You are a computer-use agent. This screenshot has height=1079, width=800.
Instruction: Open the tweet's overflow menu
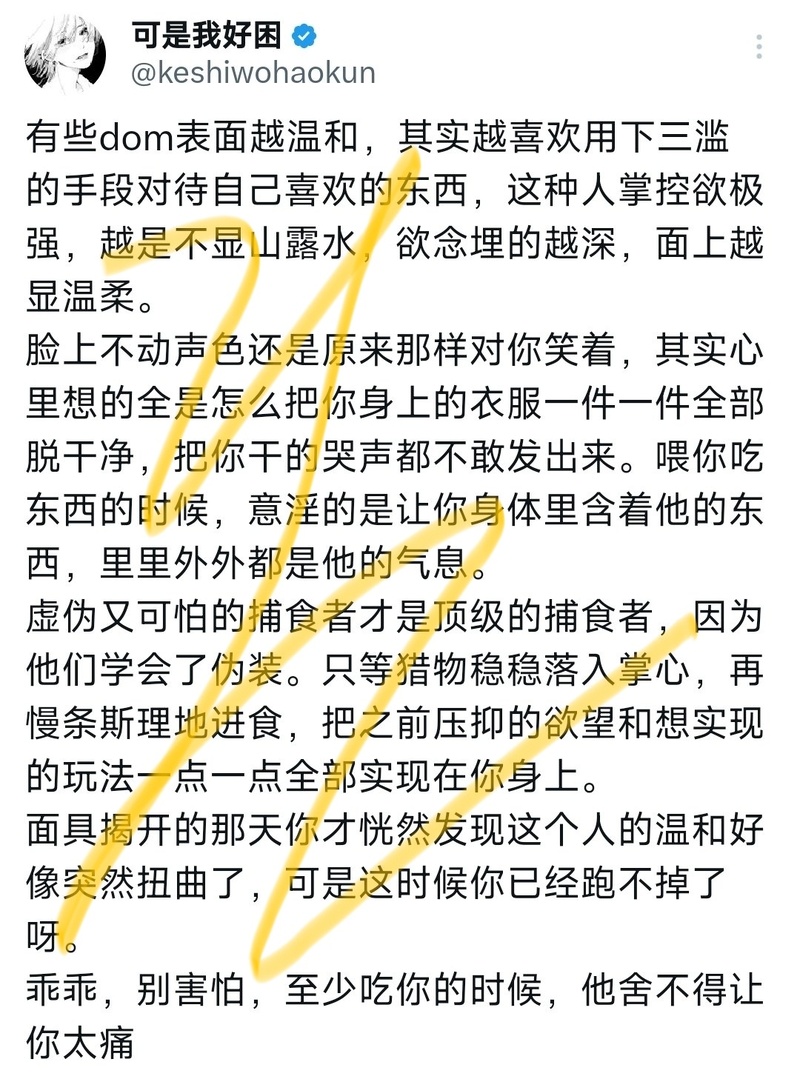click(x=761, y=47)
